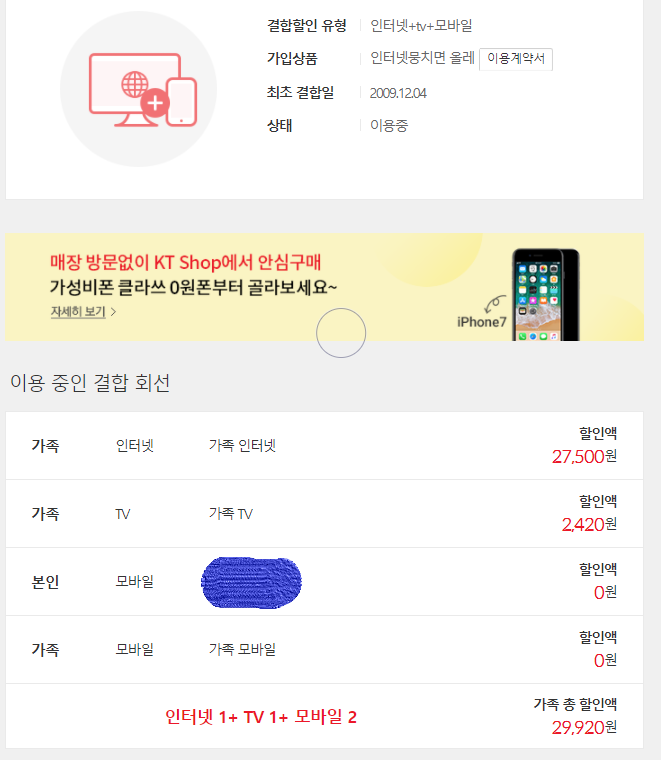The height and width of the screenshot is (760, 661).
Task: Open the 이용계약서 contract button
Action: (515, 59)
